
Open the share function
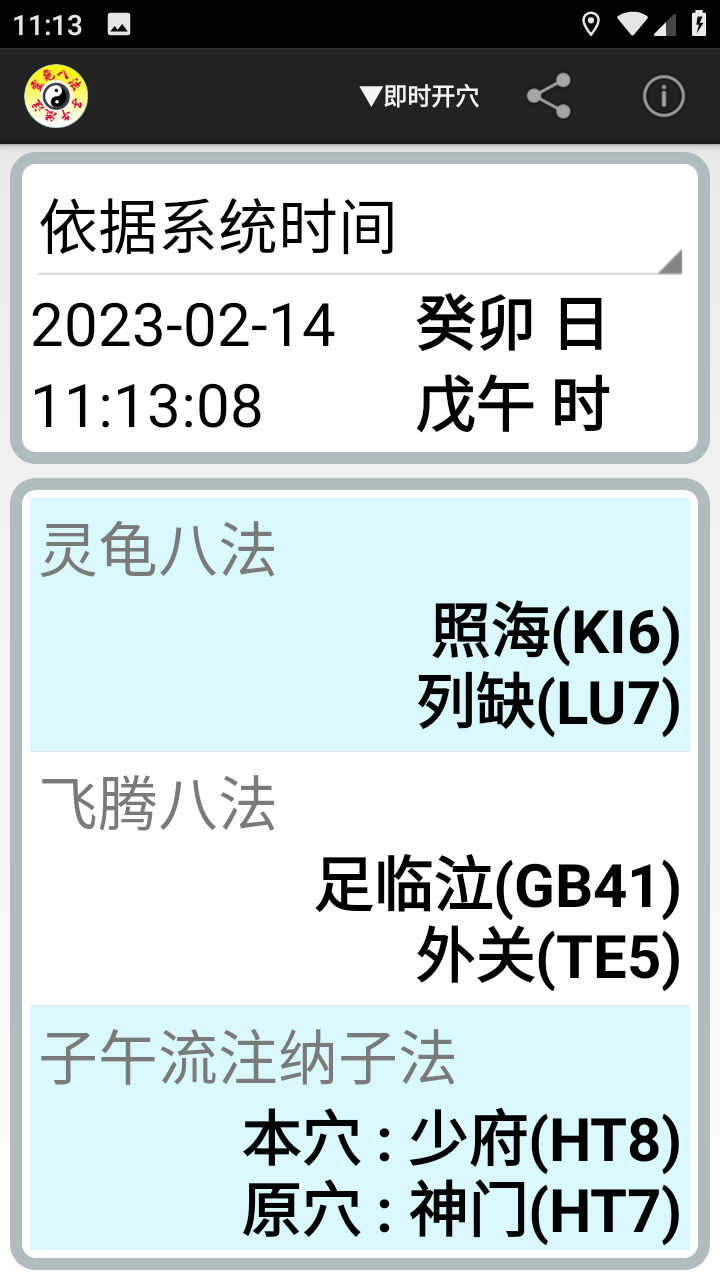point(547,95)
